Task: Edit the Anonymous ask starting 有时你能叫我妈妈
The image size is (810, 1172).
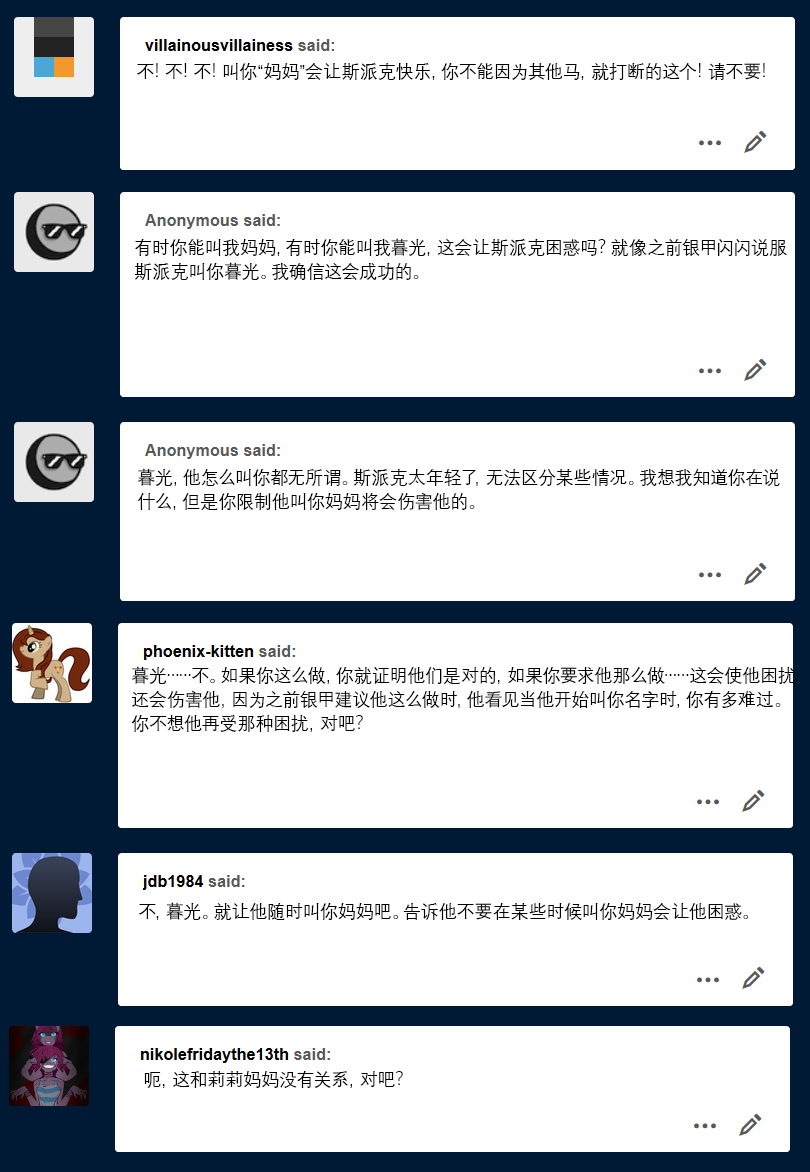Action: tap(755, 370)
